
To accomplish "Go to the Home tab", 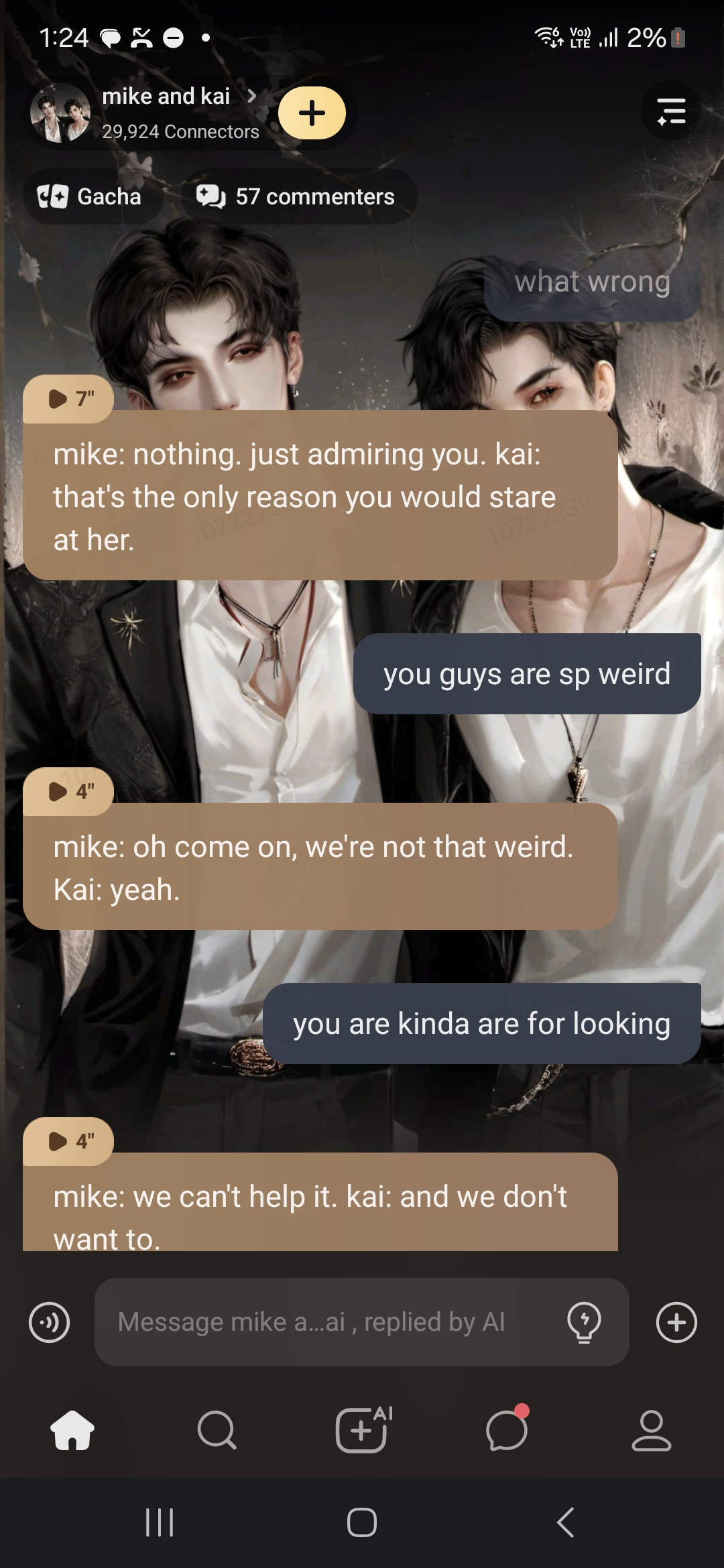I will click(x=72, y=1430).
